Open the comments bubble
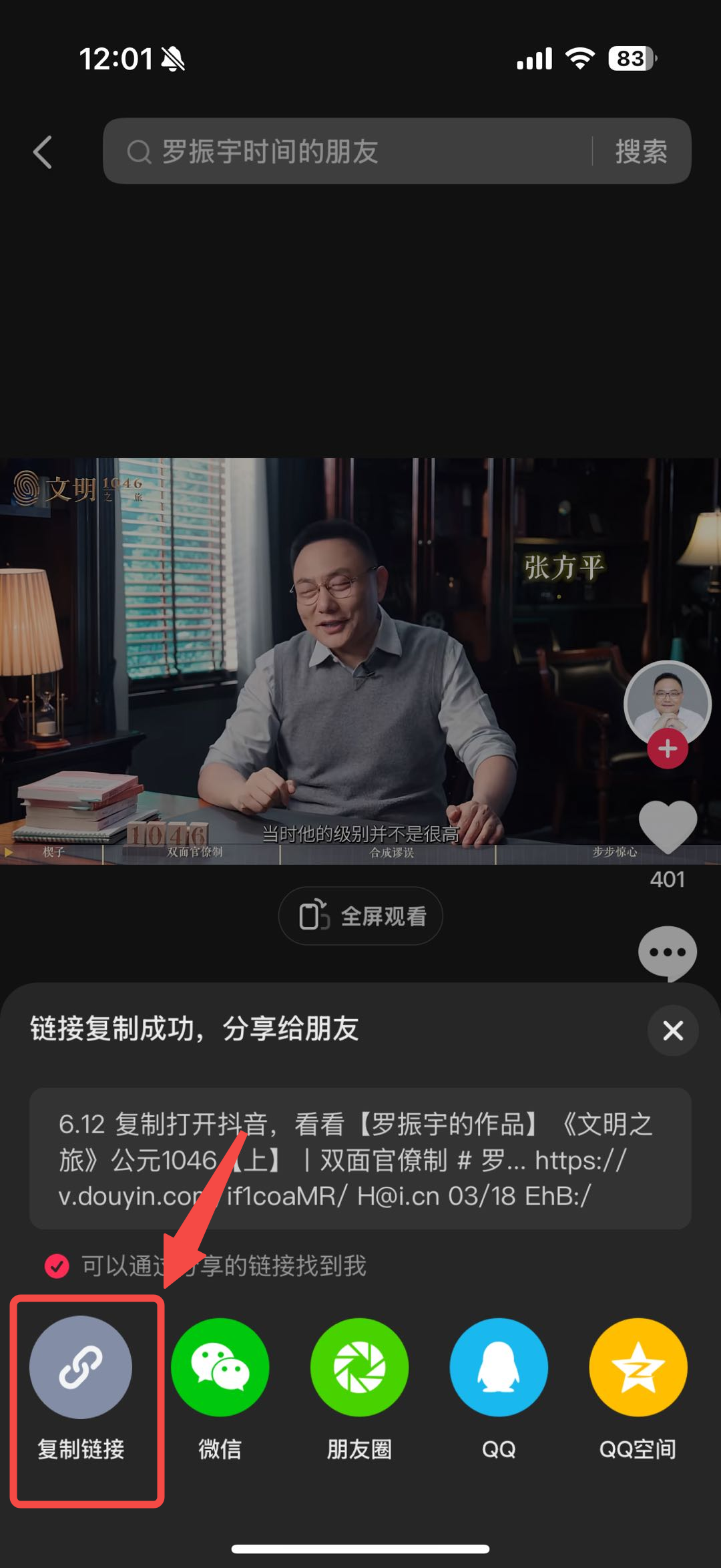 (x=667, y=953)
